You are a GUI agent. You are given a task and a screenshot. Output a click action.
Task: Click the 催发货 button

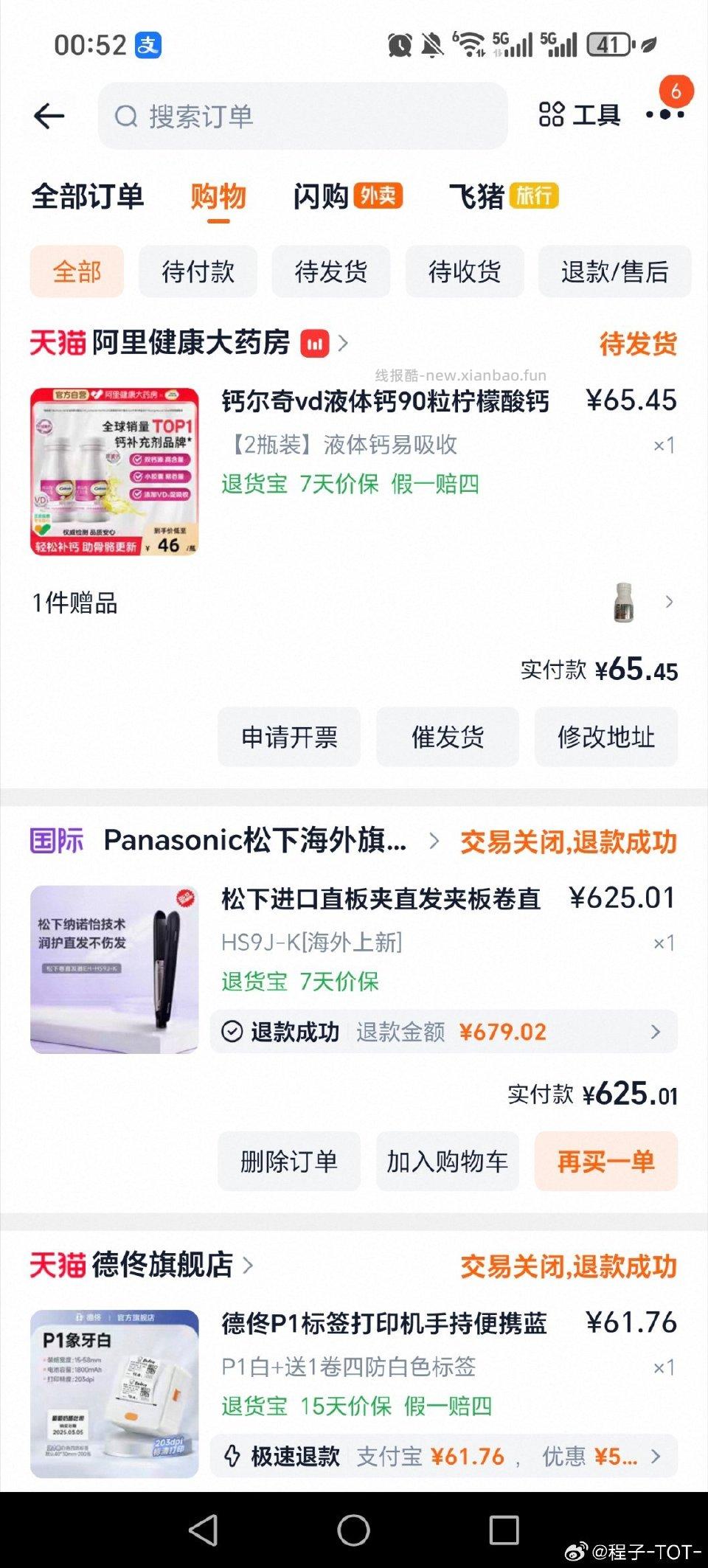tap(447, 737)
